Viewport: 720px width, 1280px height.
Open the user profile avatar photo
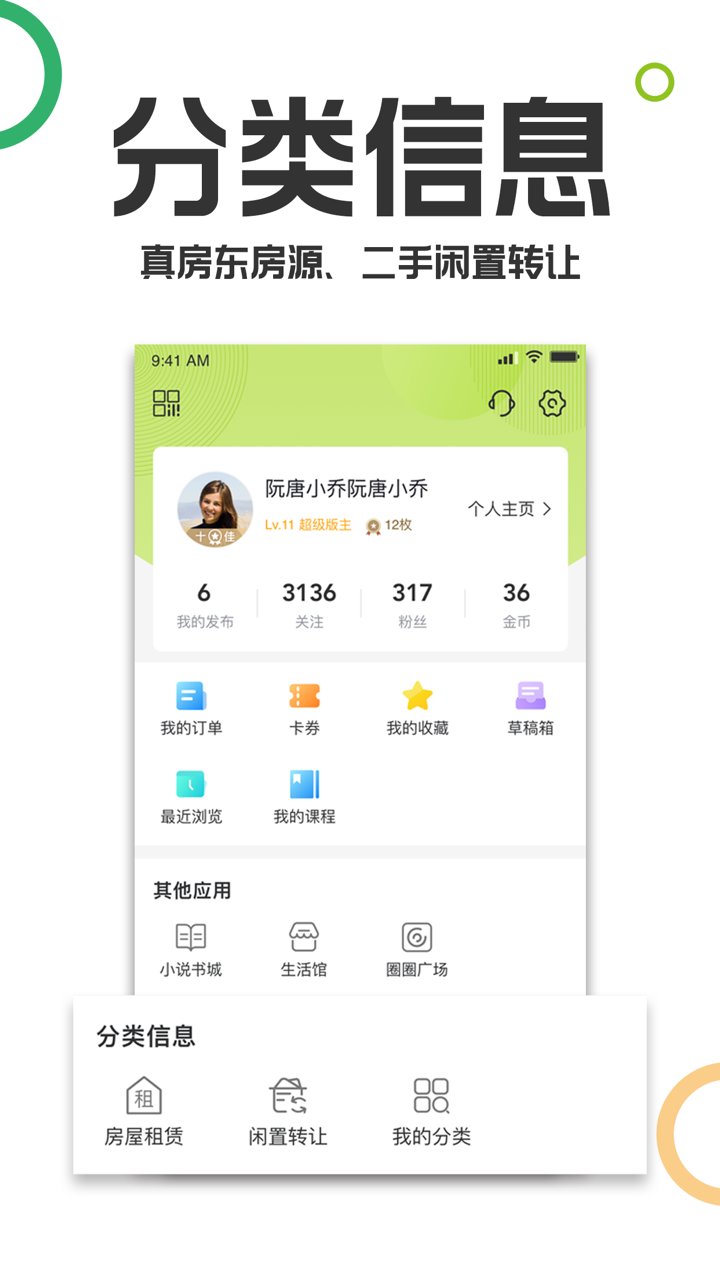(212, 506)
